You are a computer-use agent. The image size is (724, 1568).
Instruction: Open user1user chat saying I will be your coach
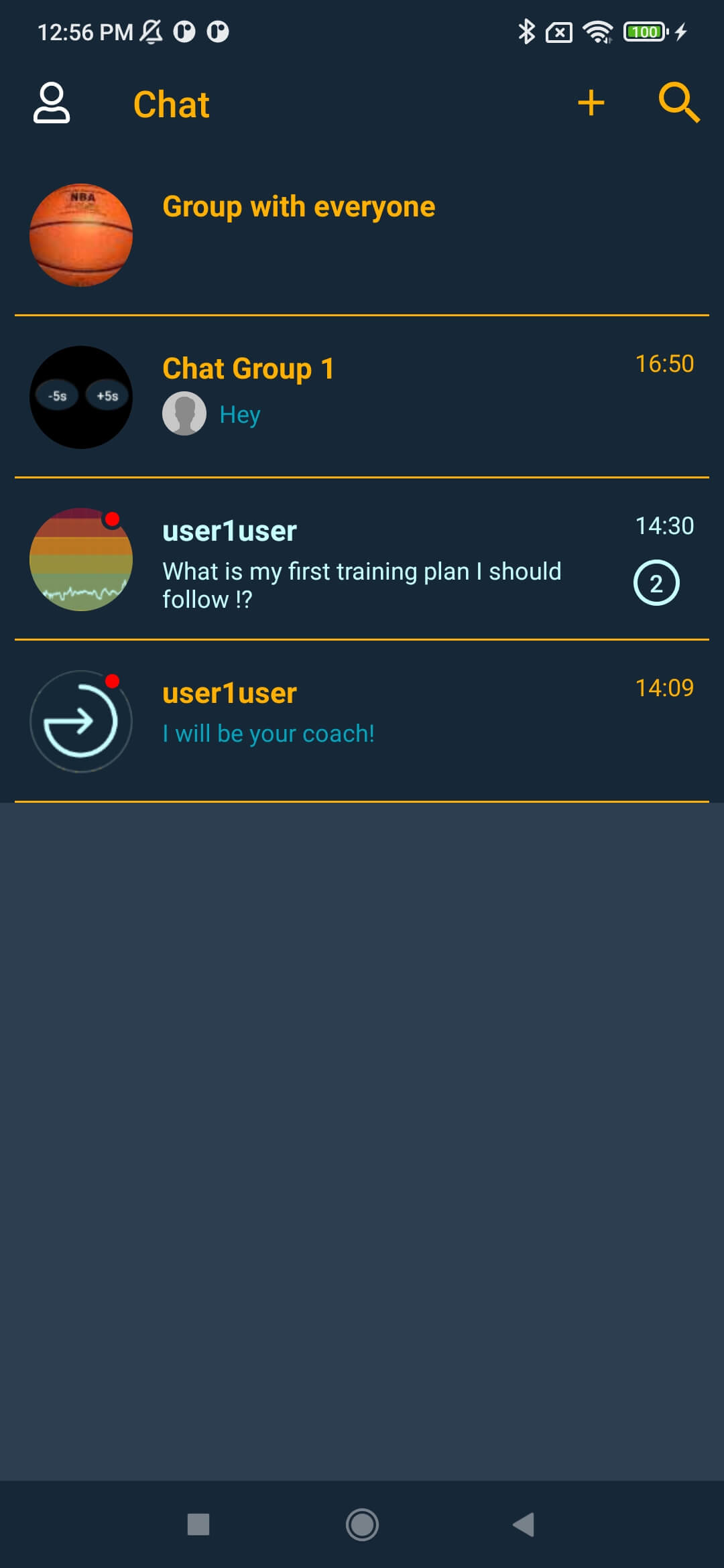tap(362, 721)
